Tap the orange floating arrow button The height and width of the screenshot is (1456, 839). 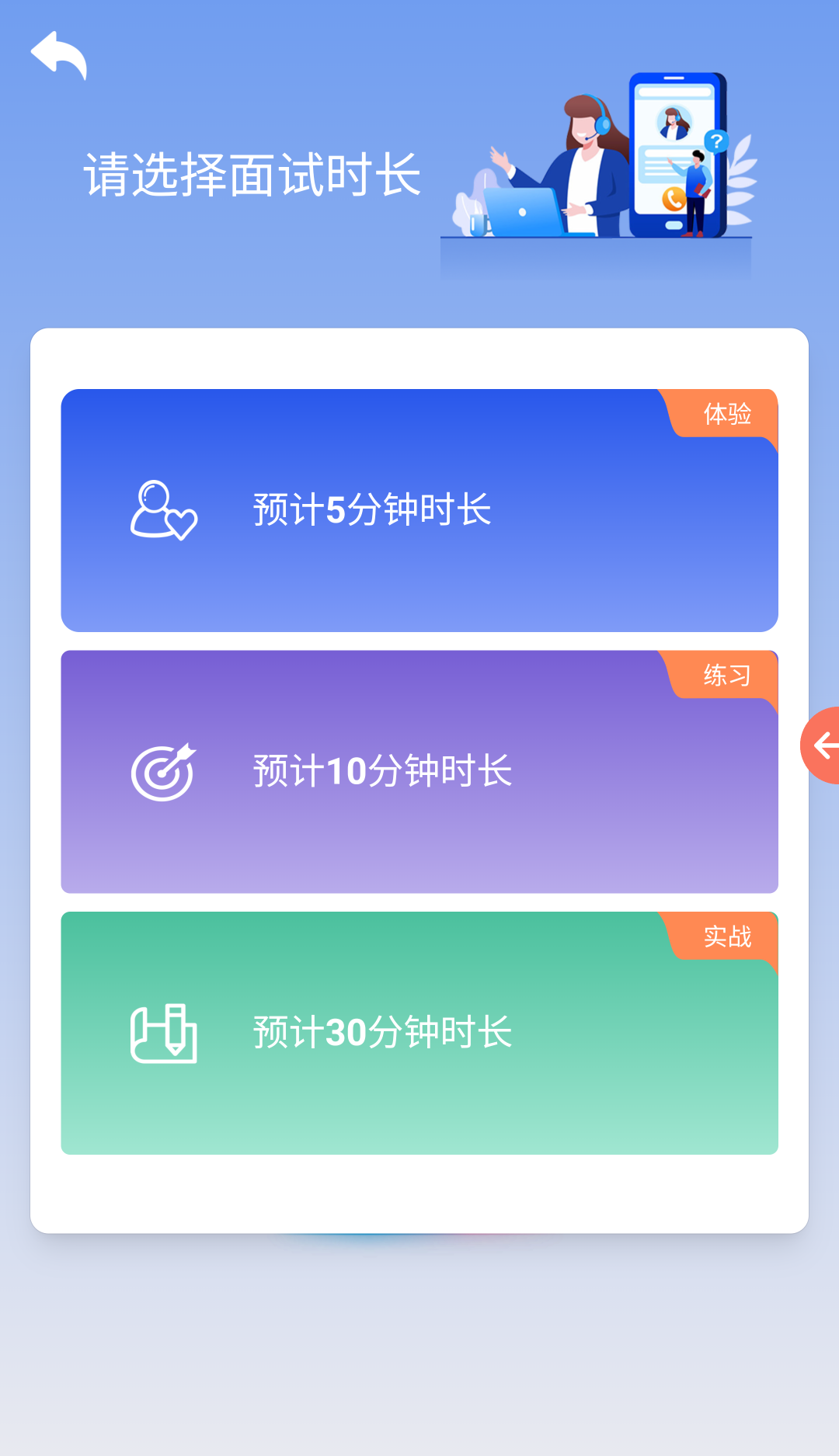(x=823, y=745)
